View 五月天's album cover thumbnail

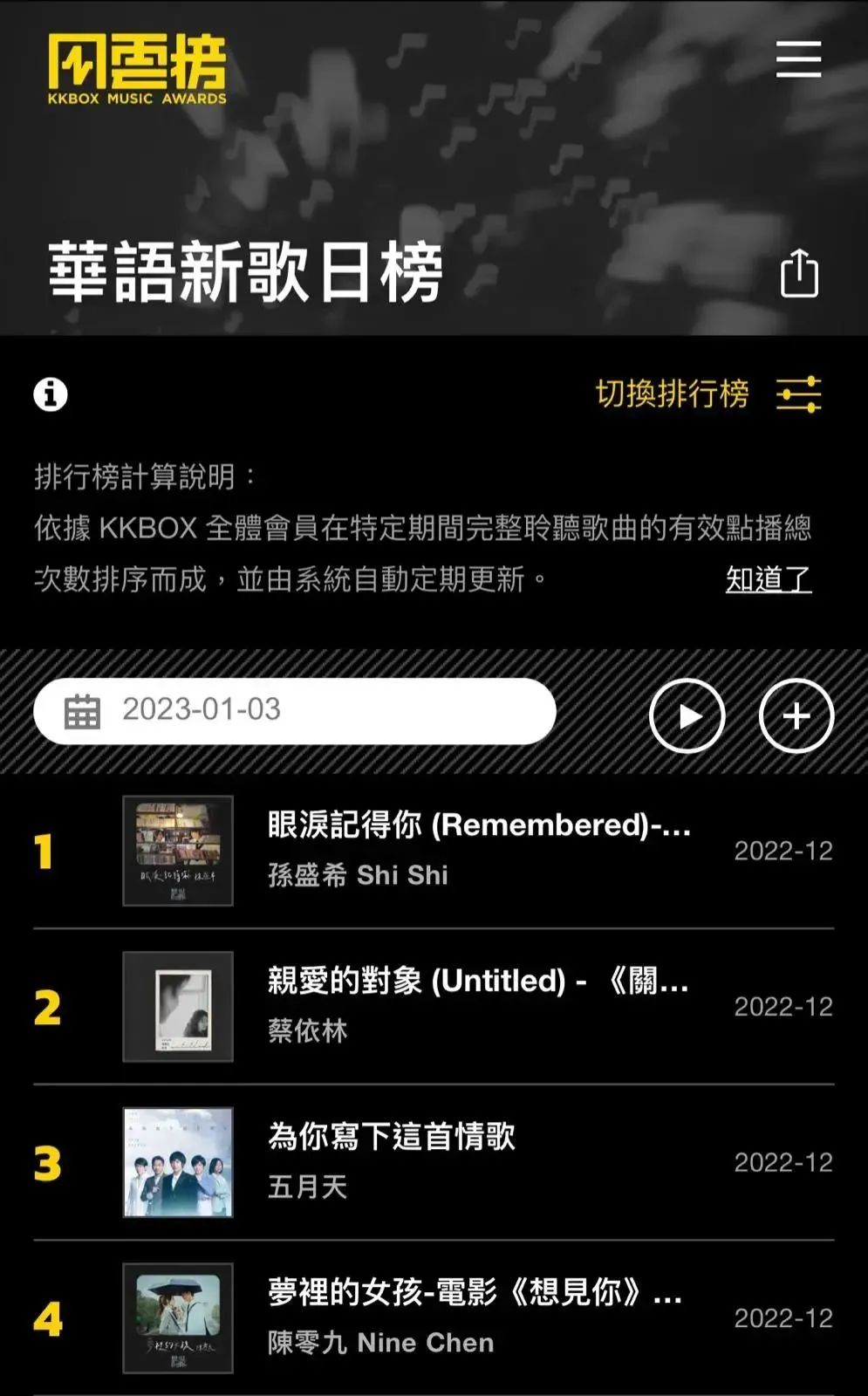(x=178, y=1160)
